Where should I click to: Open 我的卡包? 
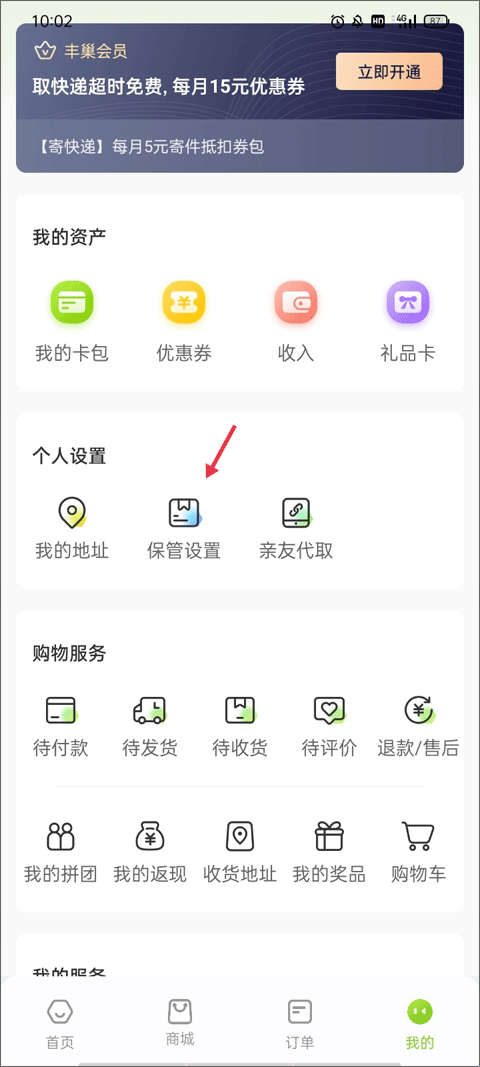(x=71, y=321)
